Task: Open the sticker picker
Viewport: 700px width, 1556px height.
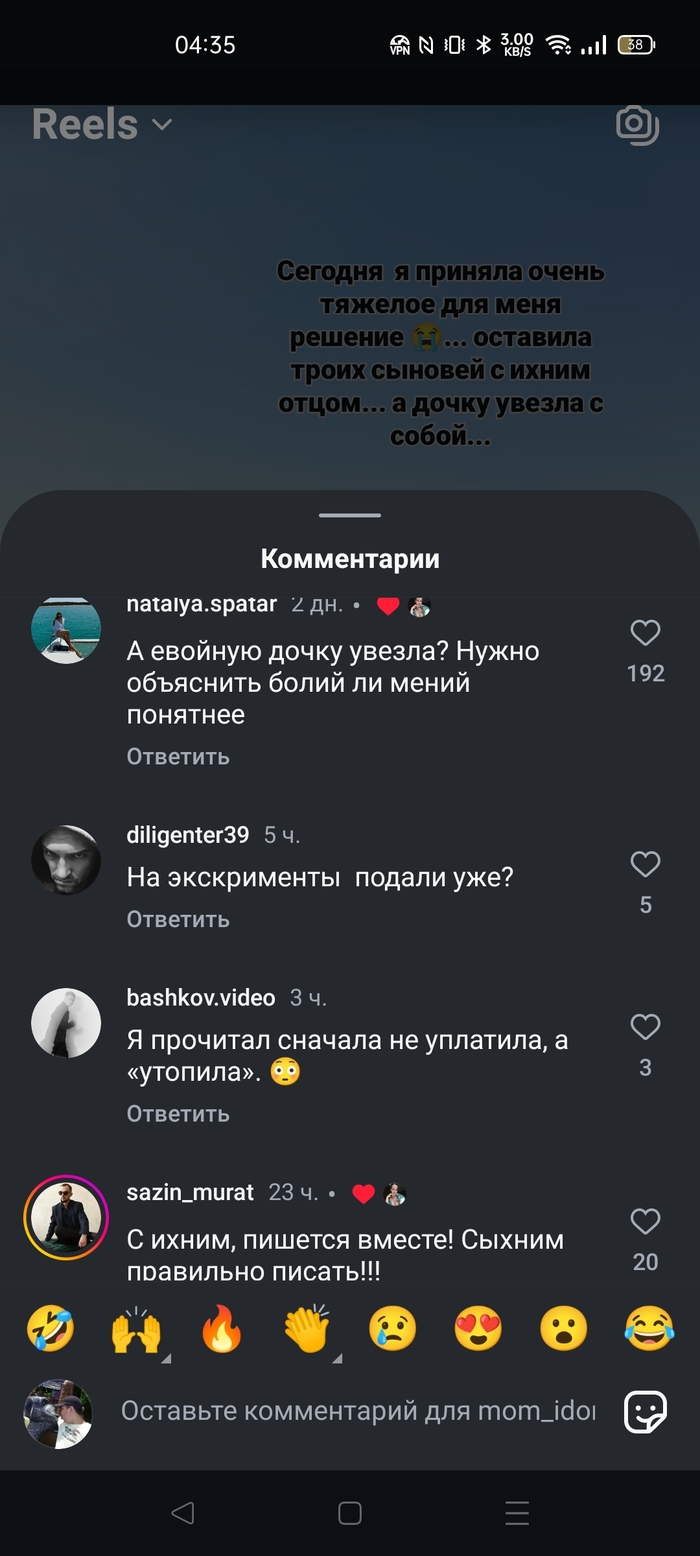Action: coord(646,1412)
